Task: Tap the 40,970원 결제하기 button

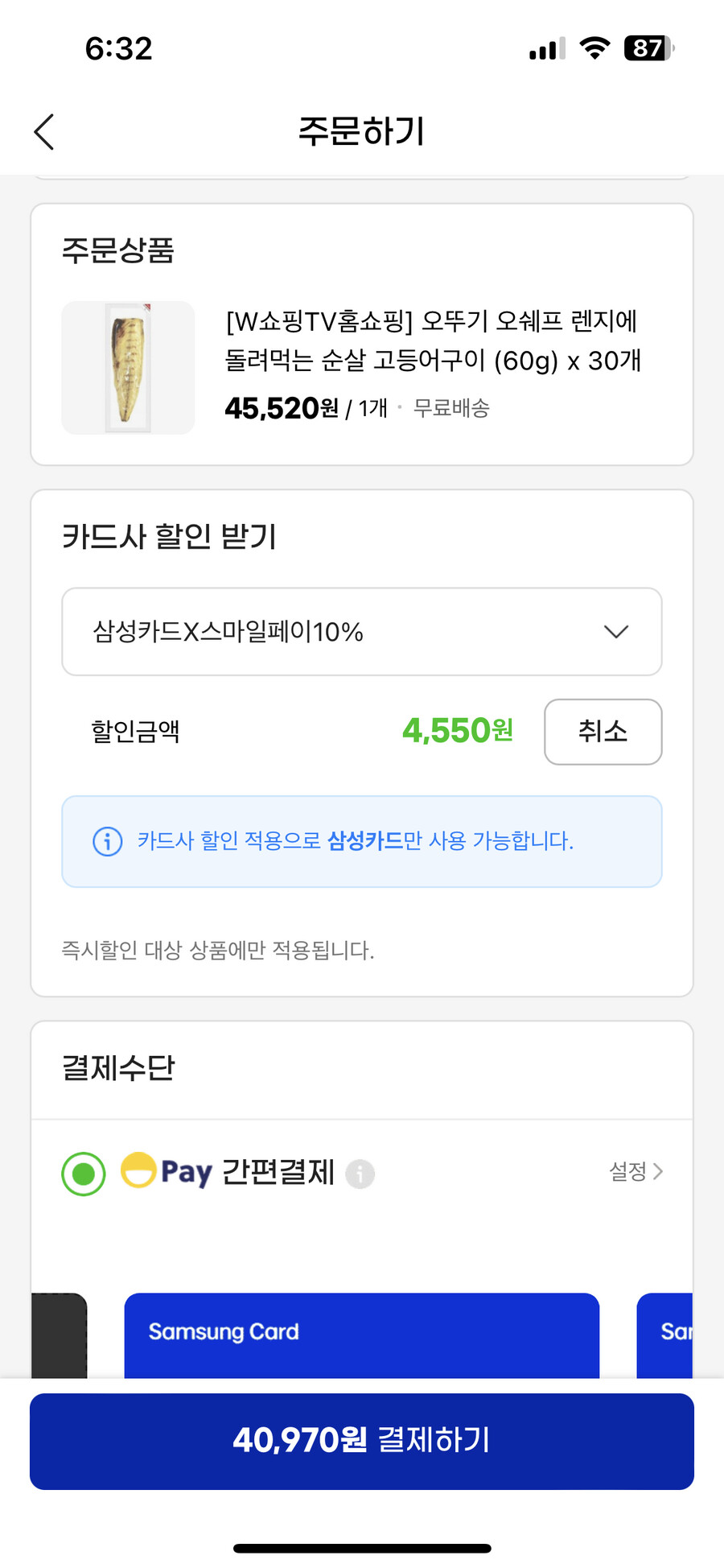Action: click(x=362, y=1441)
